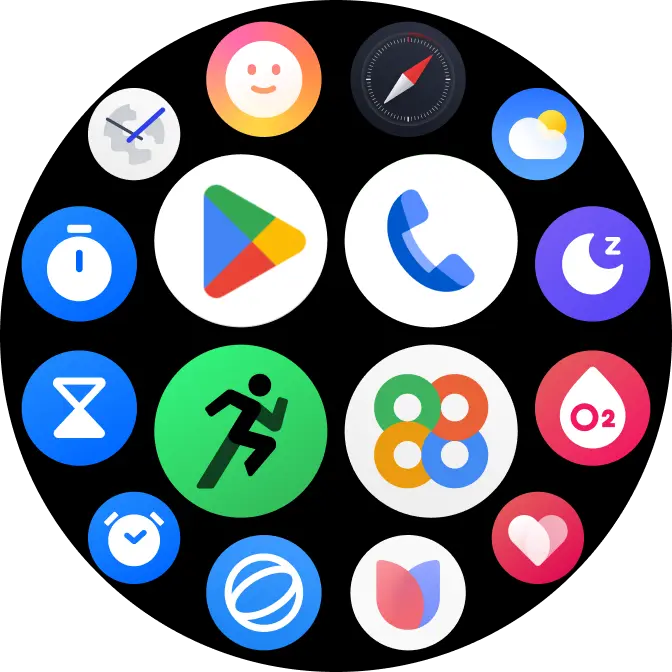The height and width of the screenshot is (672, 672).
Task: Open the app with four colored rings
Action: [x=431, y=431]
